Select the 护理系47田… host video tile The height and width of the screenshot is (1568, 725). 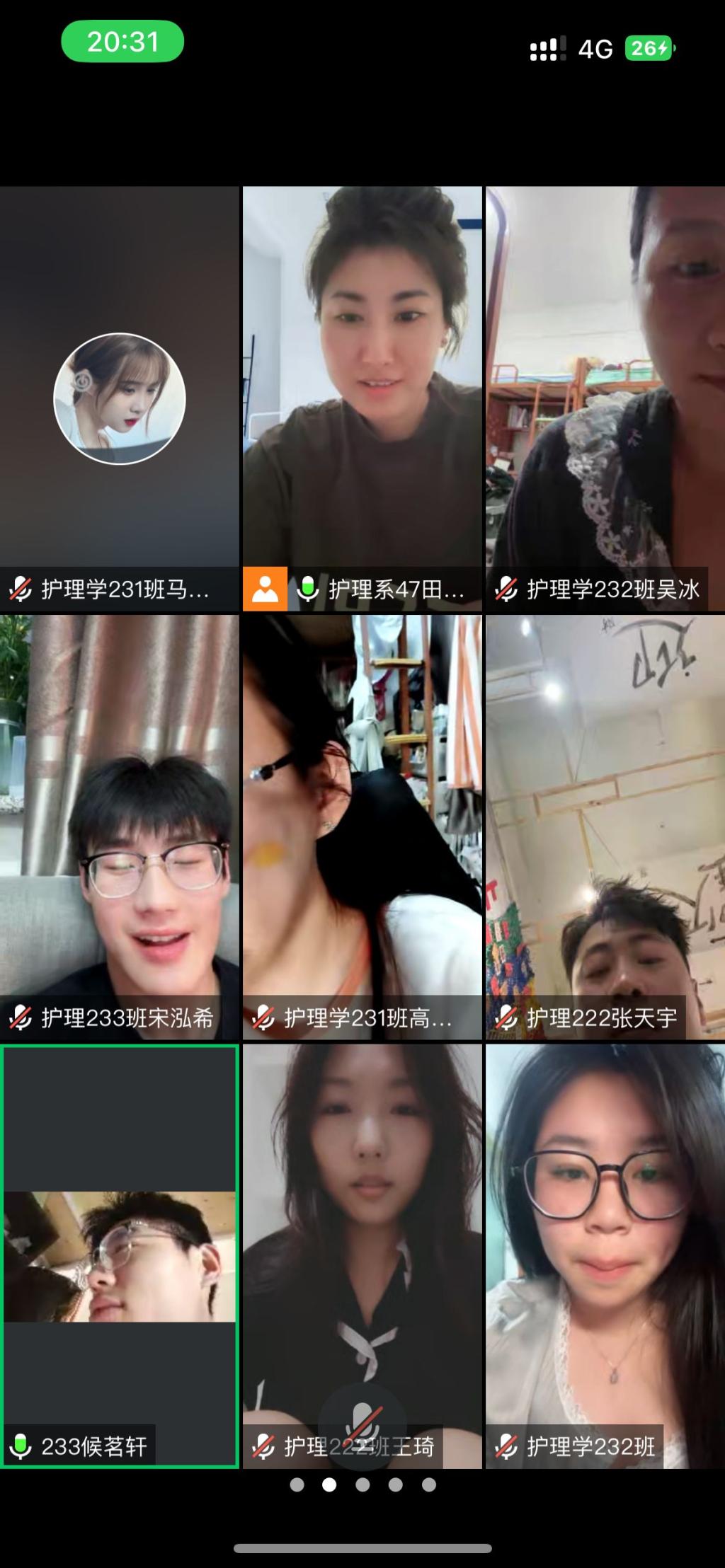pos(362,398)
